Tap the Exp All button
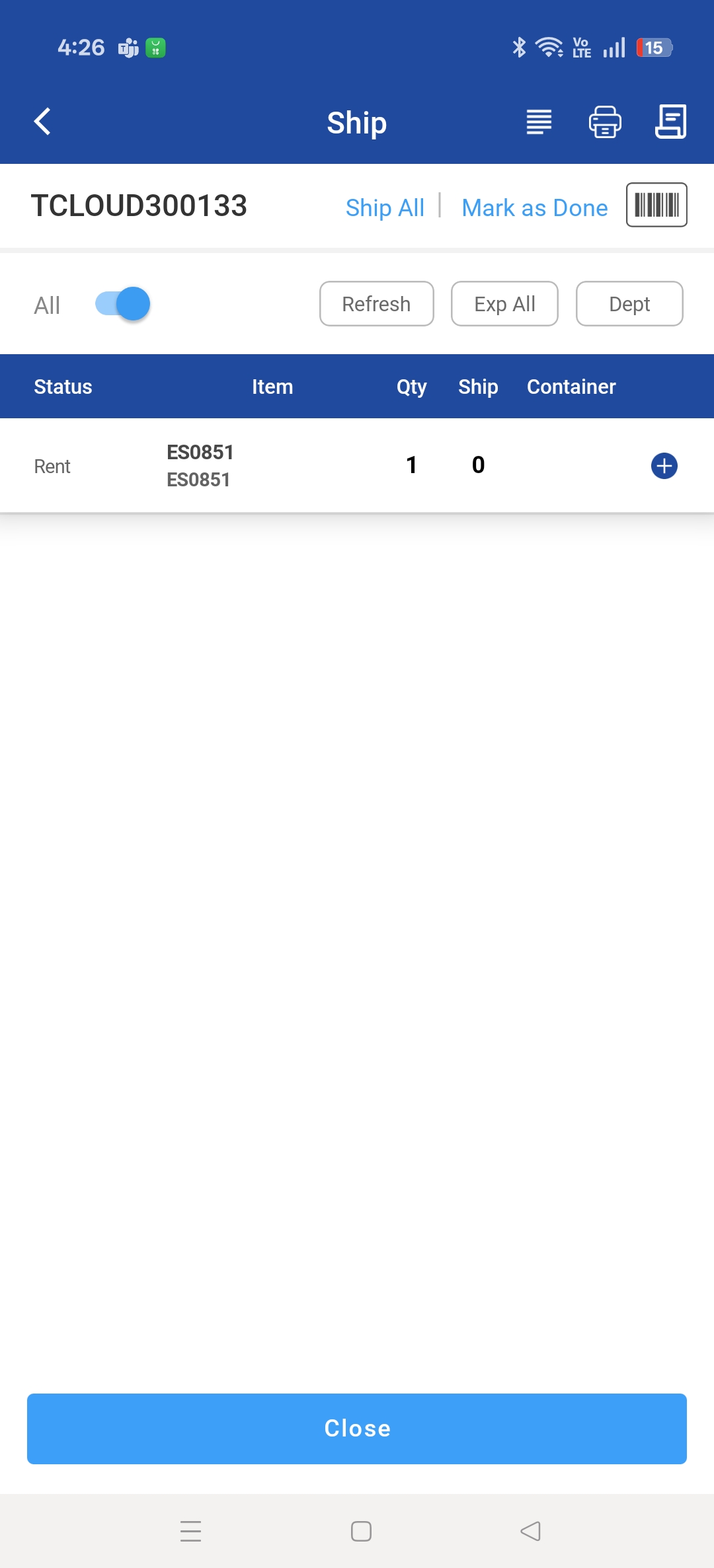 (504, 304)
